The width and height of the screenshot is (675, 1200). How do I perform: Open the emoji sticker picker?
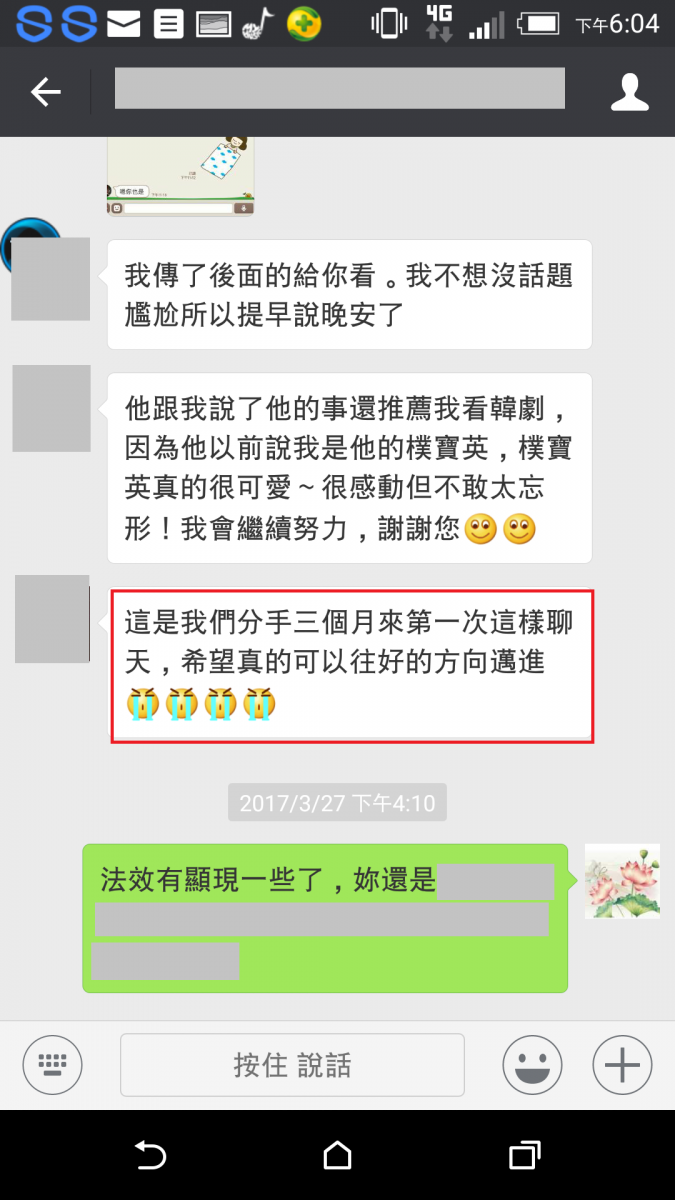(x=532, y=1065)
